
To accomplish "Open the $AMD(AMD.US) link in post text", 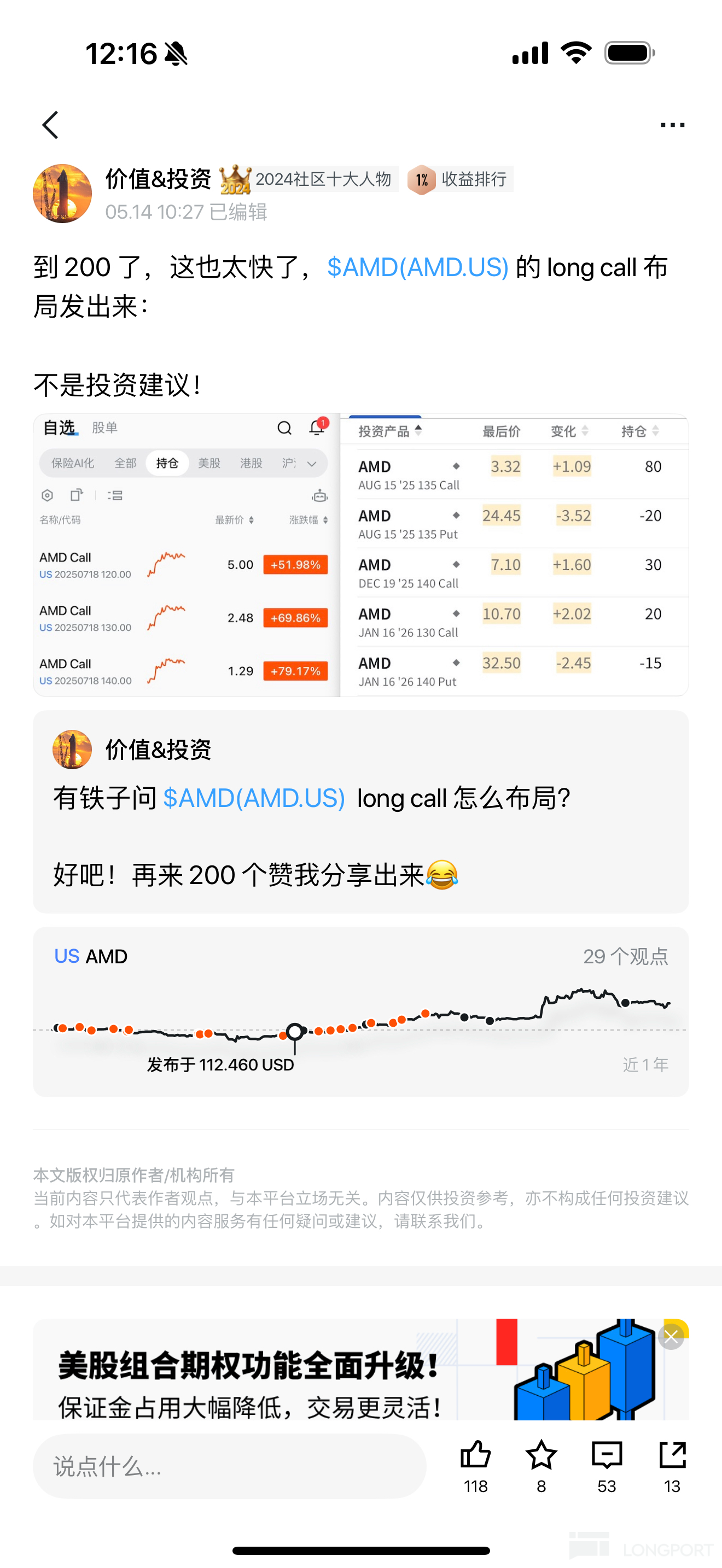I will pyautogui.click(x=418, y=267).
